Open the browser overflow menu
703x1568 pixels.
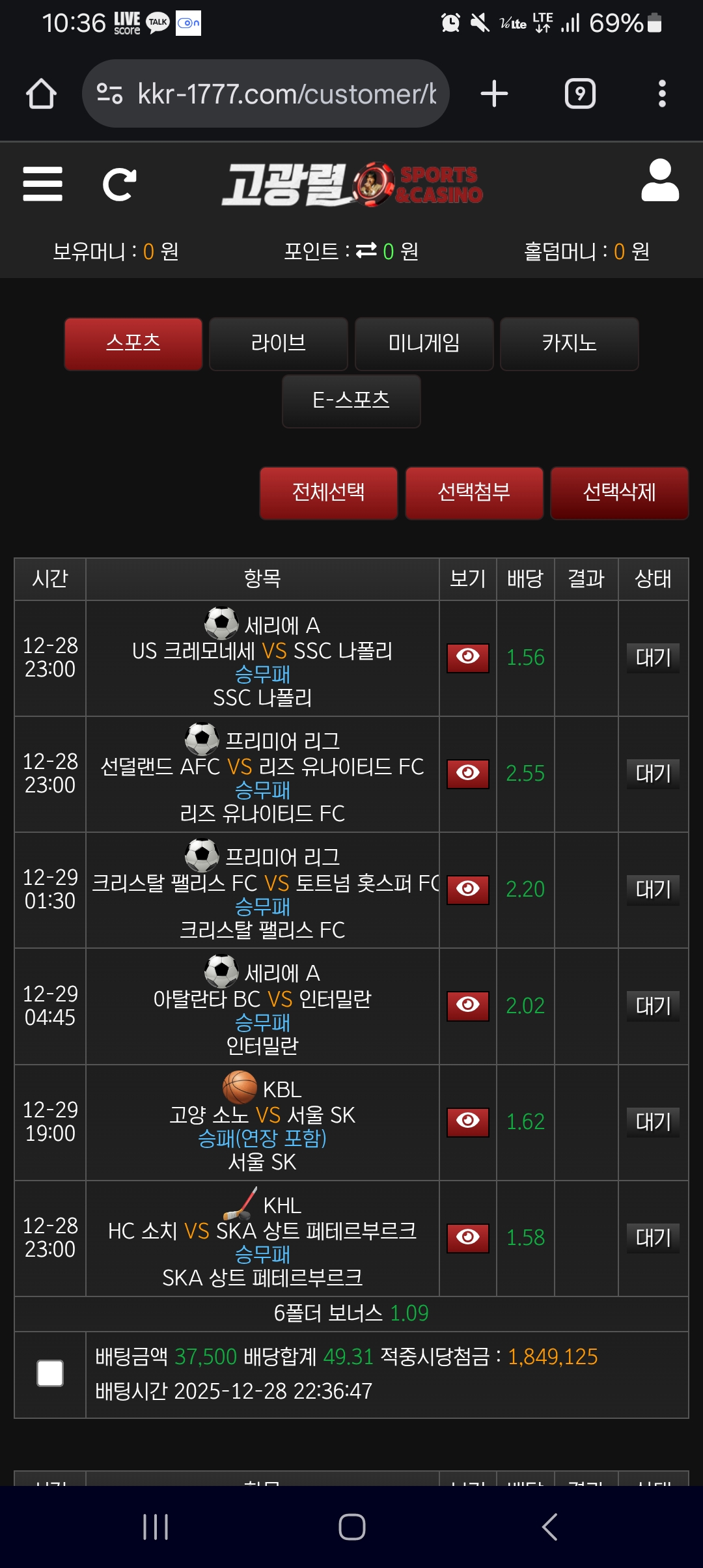click(x=662, y=94)
